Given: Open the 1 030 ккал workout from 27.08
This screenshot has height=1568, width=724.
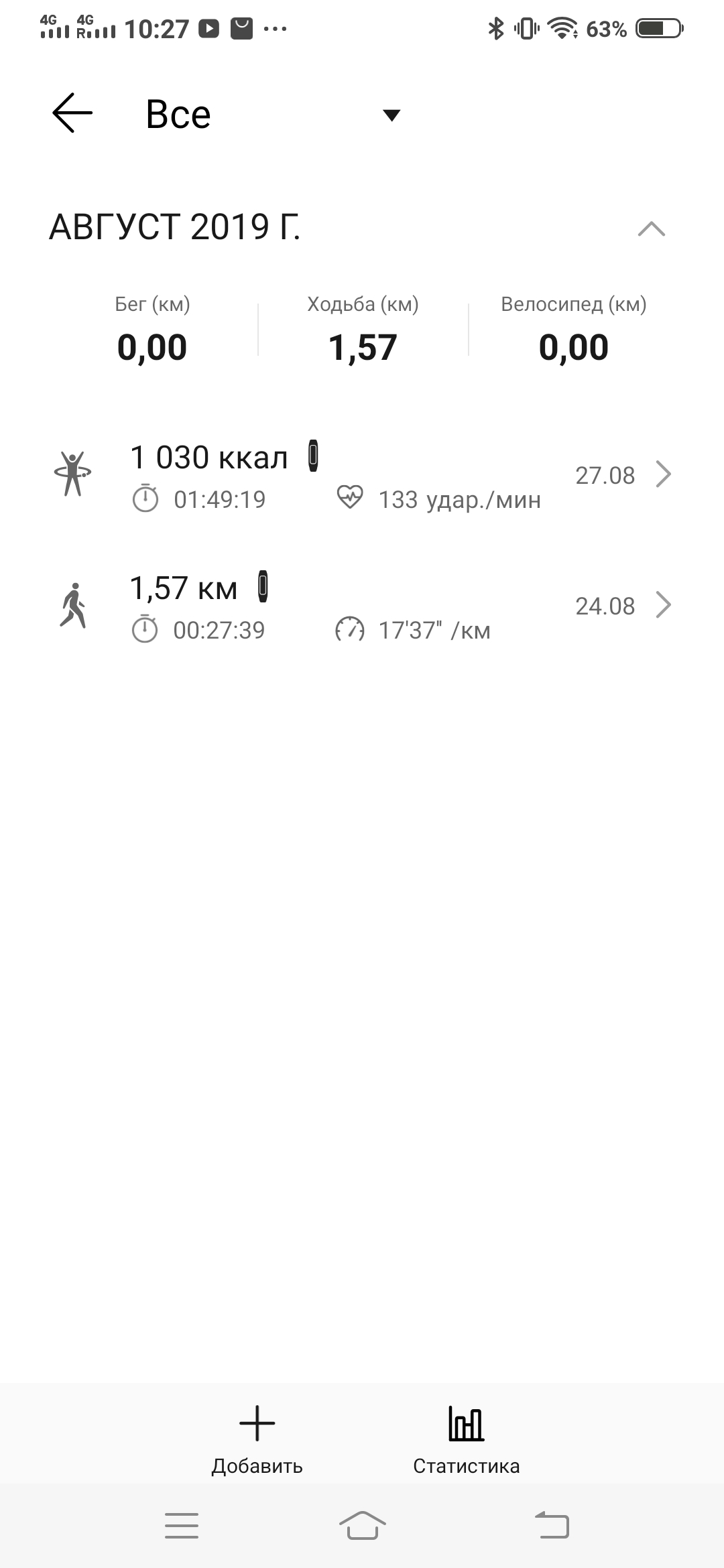Looking at the screenshot, I should pos(362,476).
